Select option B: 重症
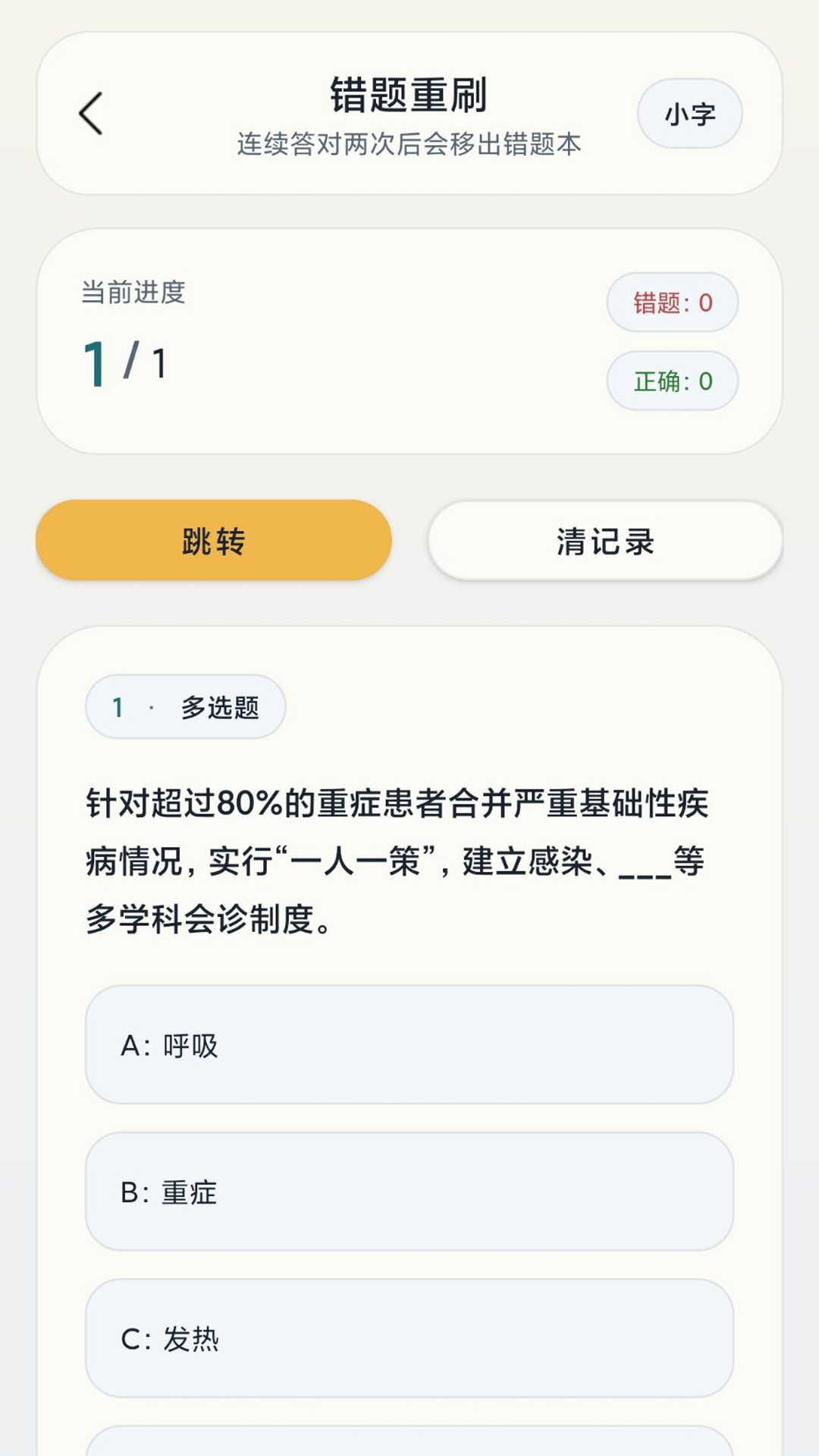The height and width of the screenshot is (1456, 819). pos(409,1191)
